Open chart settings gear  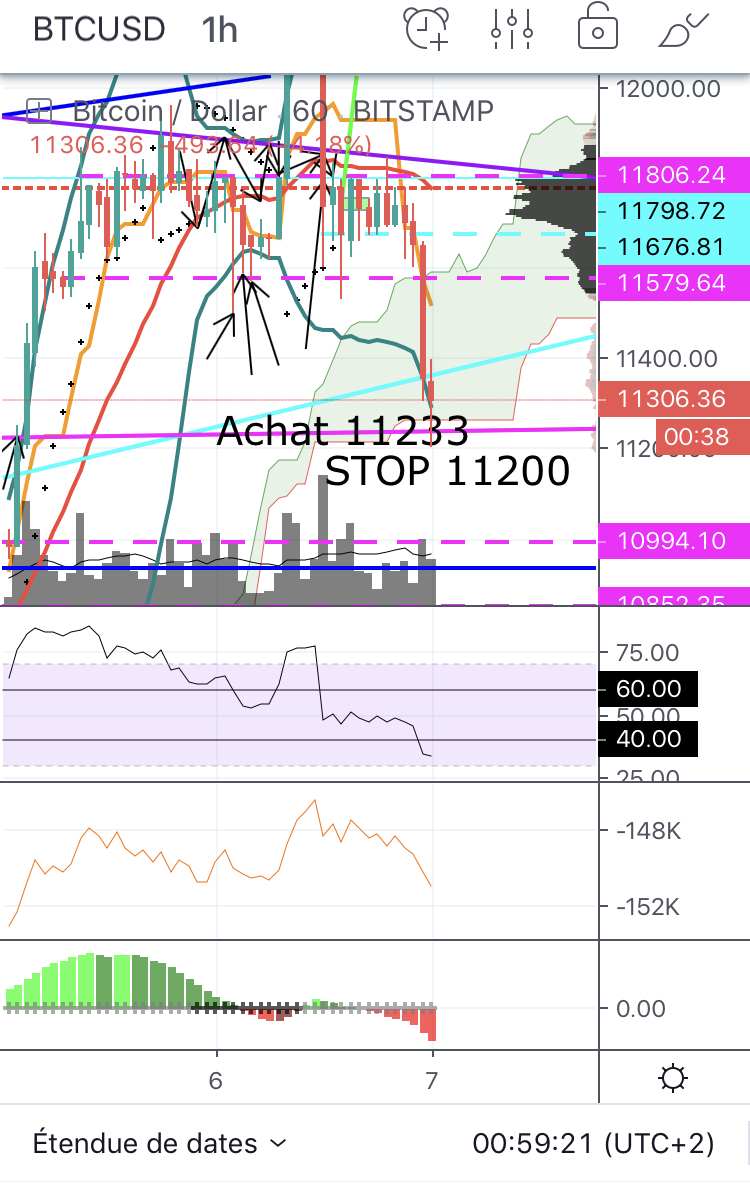coord(673,1079)
